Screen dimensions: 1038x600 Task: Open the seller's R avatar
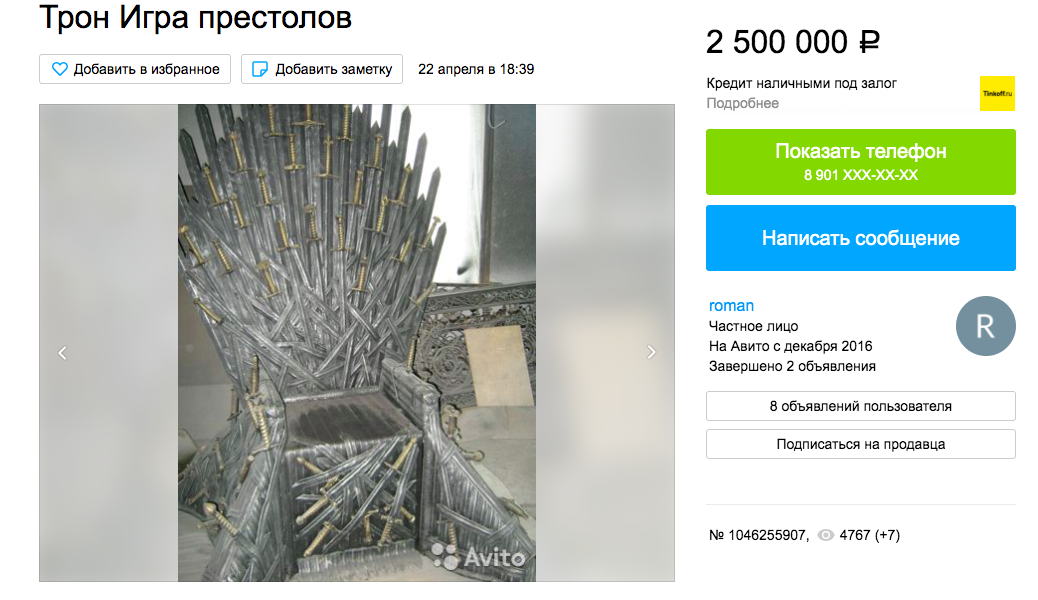pos(985,327)
